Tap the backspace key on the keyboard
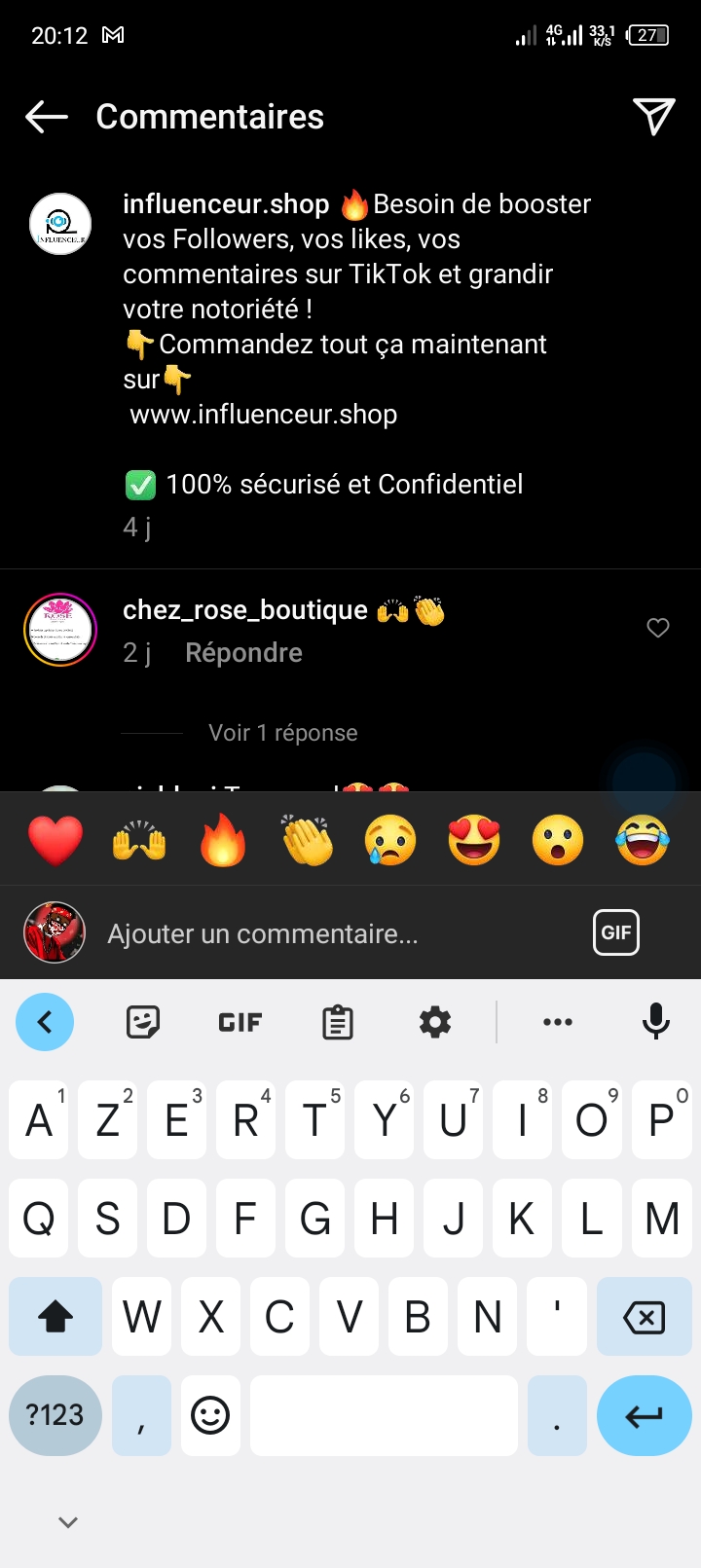 click(644, 1317)
